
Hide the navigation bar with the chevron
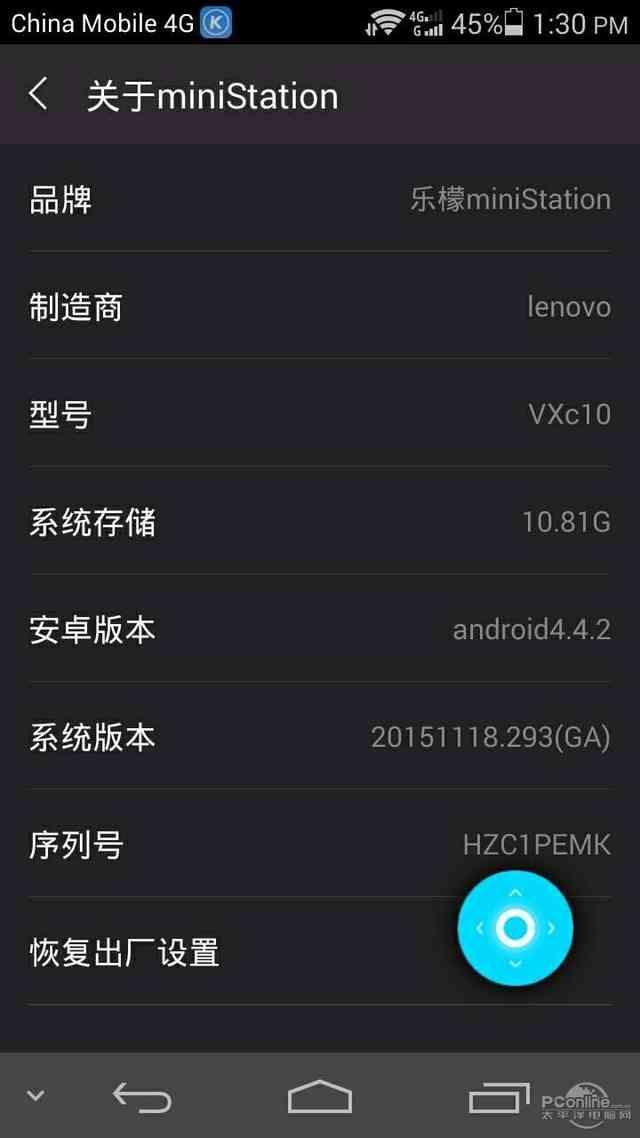click(35, 1096)
